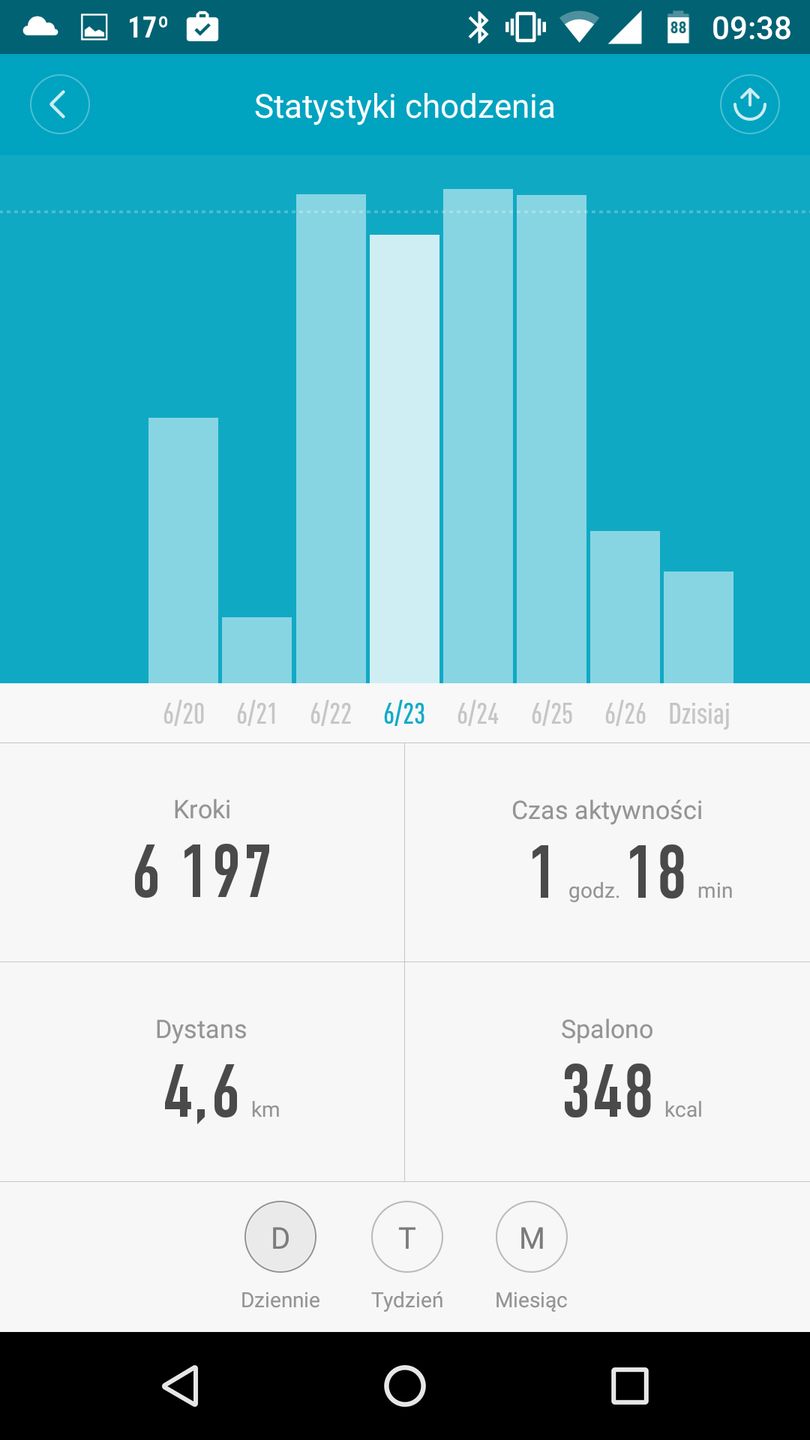Open the Kroki steps detail panel

[x=202, y=850]
